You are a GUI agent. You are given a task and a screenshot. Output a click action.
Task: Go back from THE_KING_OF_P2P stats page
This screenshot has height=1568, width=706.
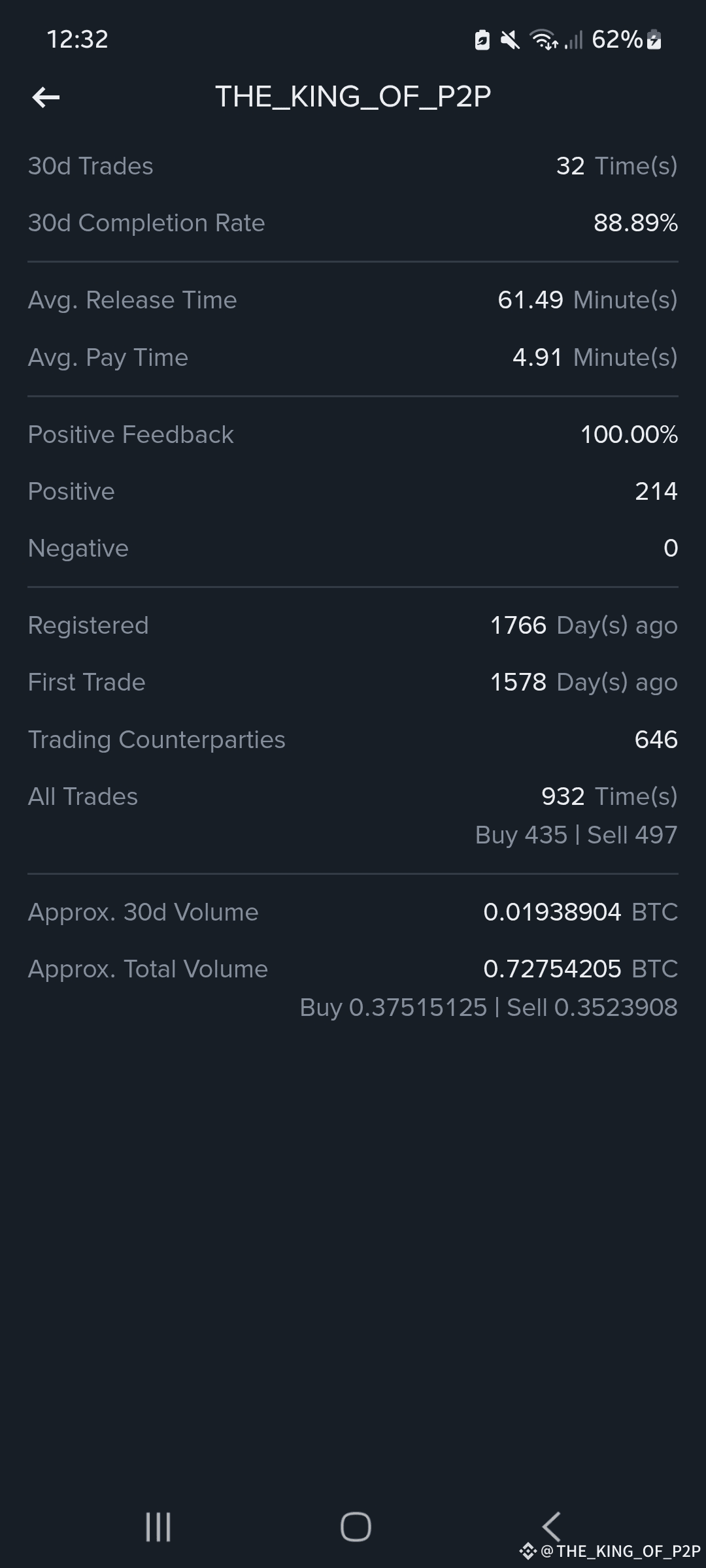click(46, 98)
